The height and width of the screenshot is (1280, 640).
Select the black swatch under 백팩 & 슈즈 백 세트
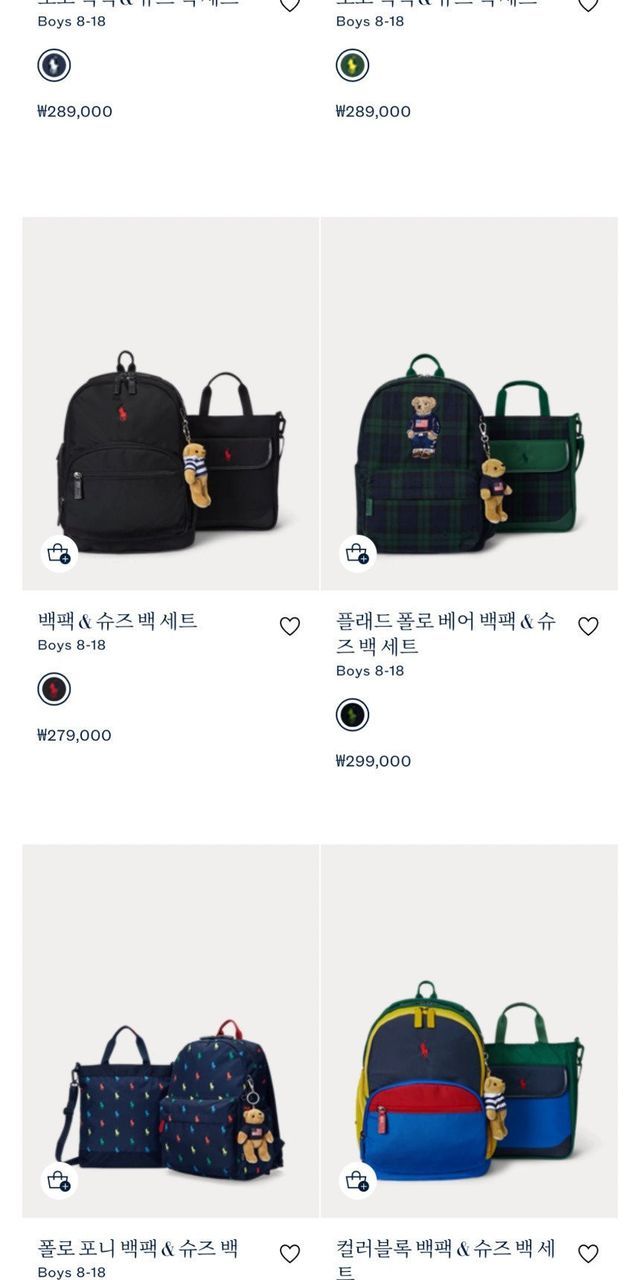click(x=54, y=689)
